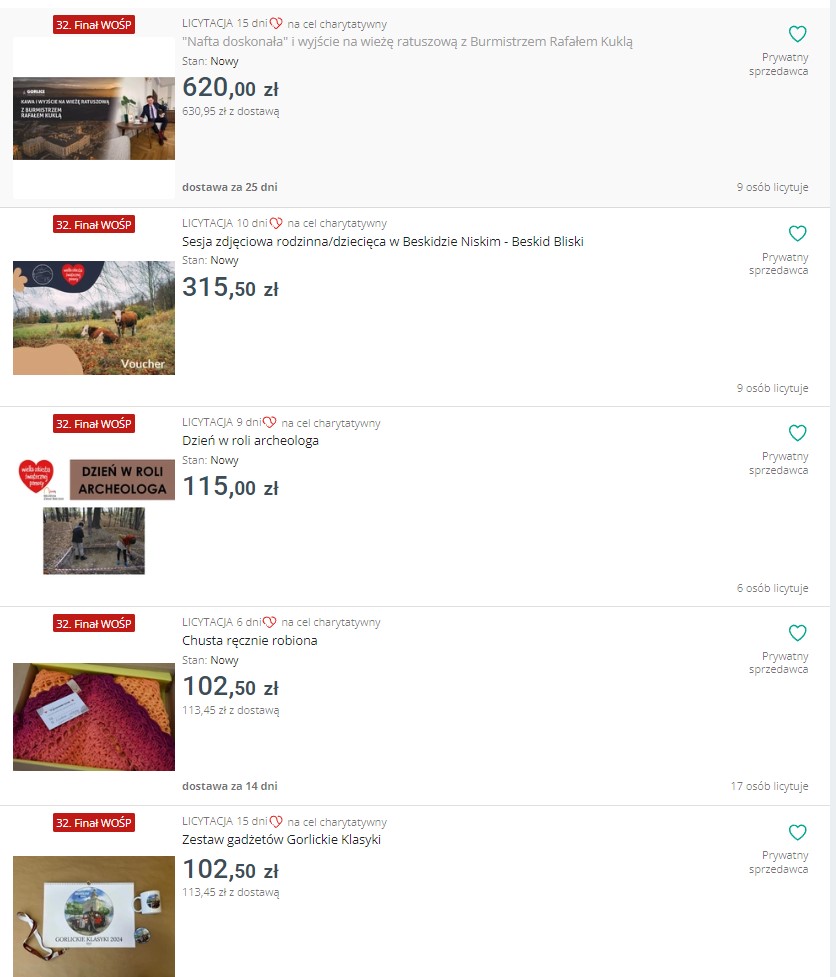Image resolution: width=836 pixels, height=977 pixels.
Task: Open the Zestaw gadżetów Gorlickie Klasyki listing
Action: tap(281, 840)
